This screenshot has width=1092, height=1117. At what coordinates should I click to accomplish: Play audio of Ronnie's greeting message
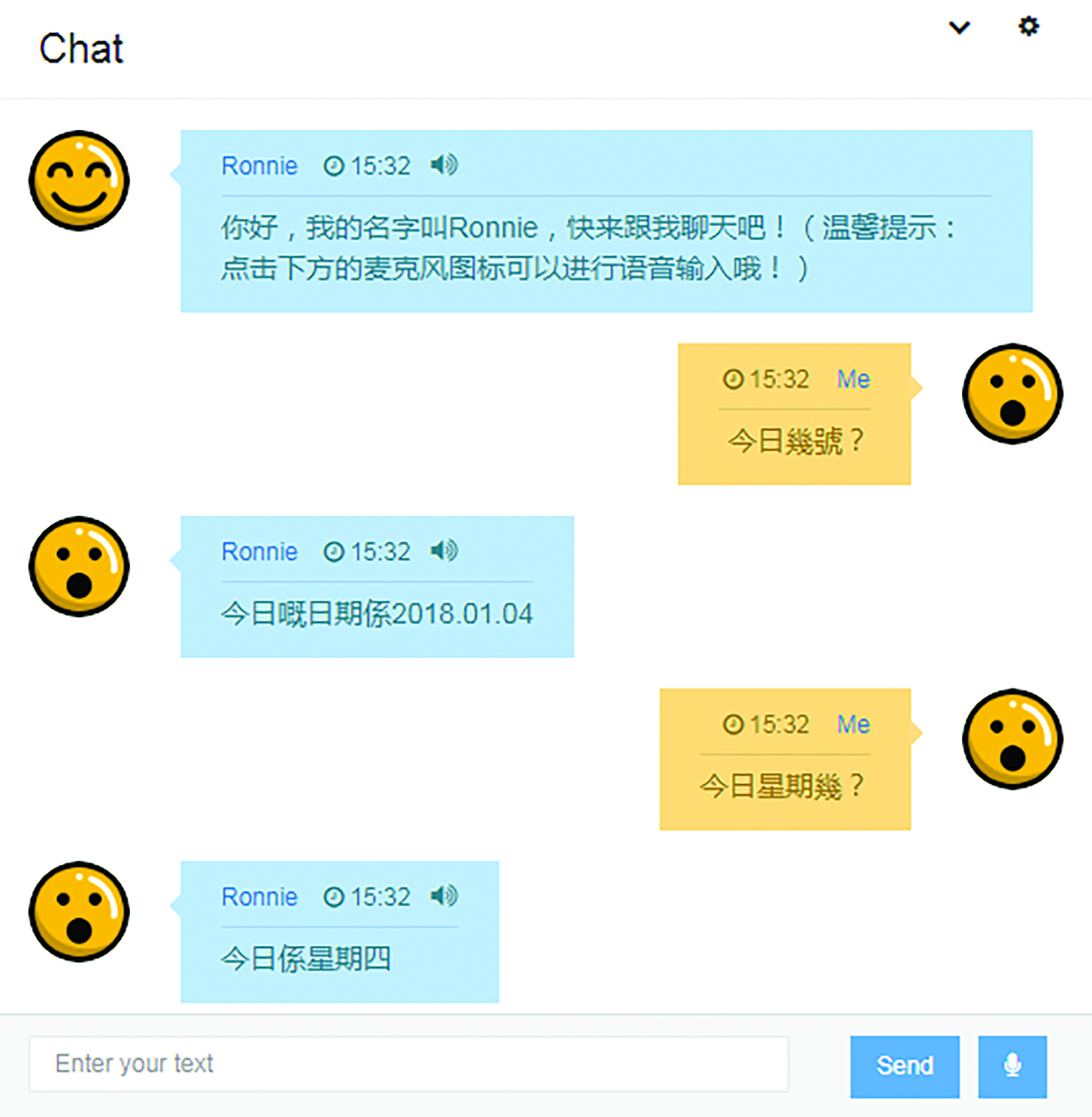point(444,166)
